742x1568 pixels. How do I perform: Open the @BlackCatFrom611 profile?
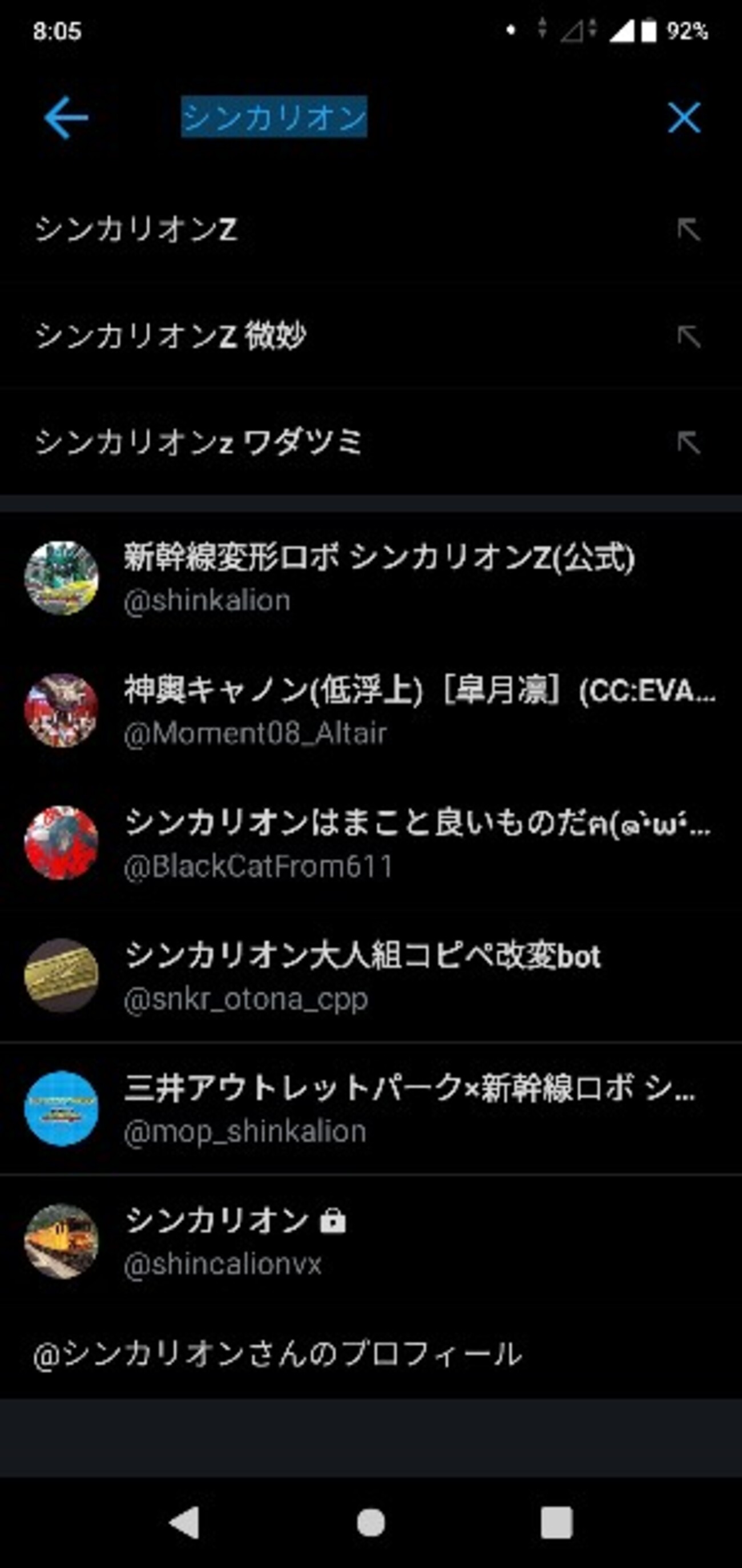[x=371, y=843]
